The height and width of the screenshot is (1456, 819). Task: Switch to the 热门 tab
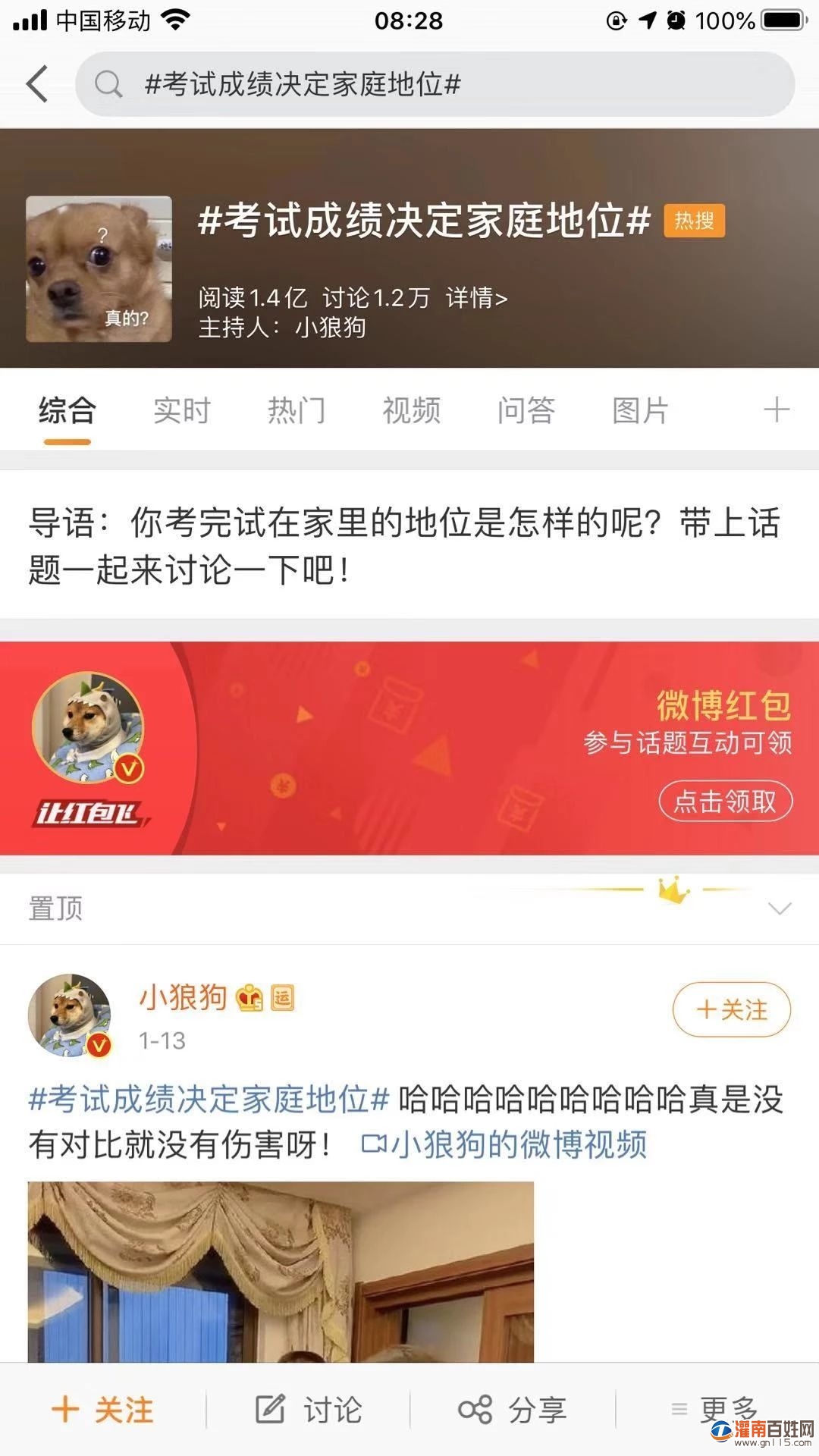[x=297, y=410]
